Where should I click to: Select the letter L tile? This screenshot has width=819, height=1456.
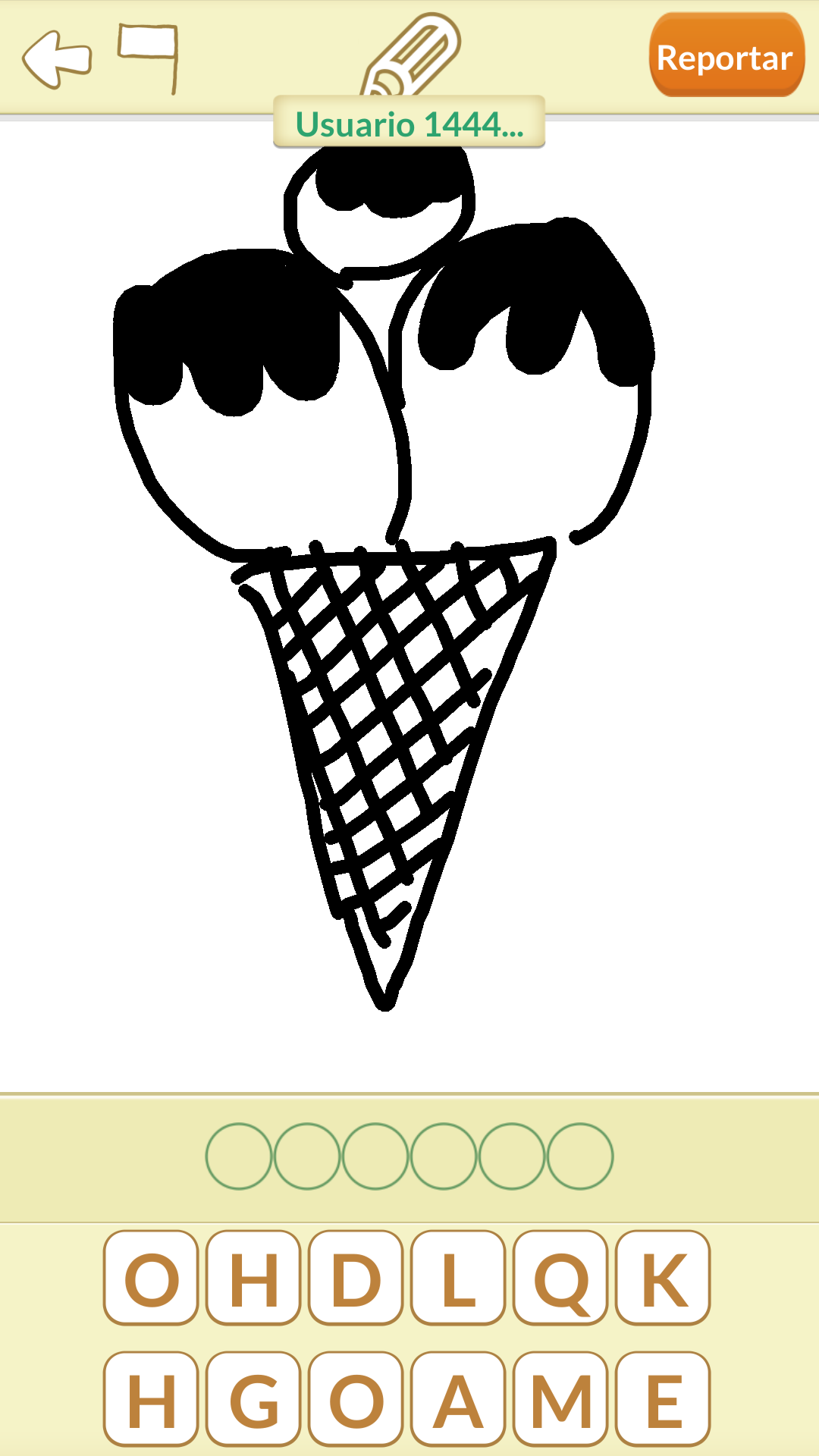[x=458, y=1278]
